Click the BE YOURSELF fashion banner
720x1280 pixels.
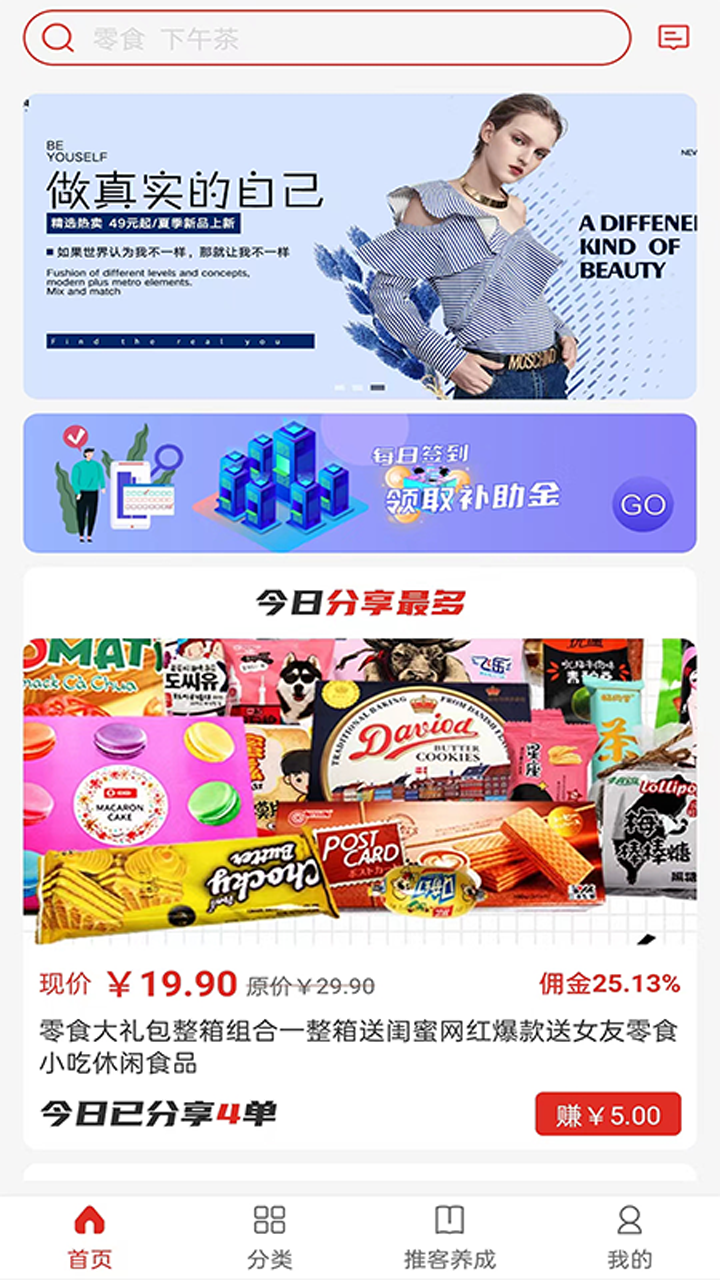coord(360,243)
